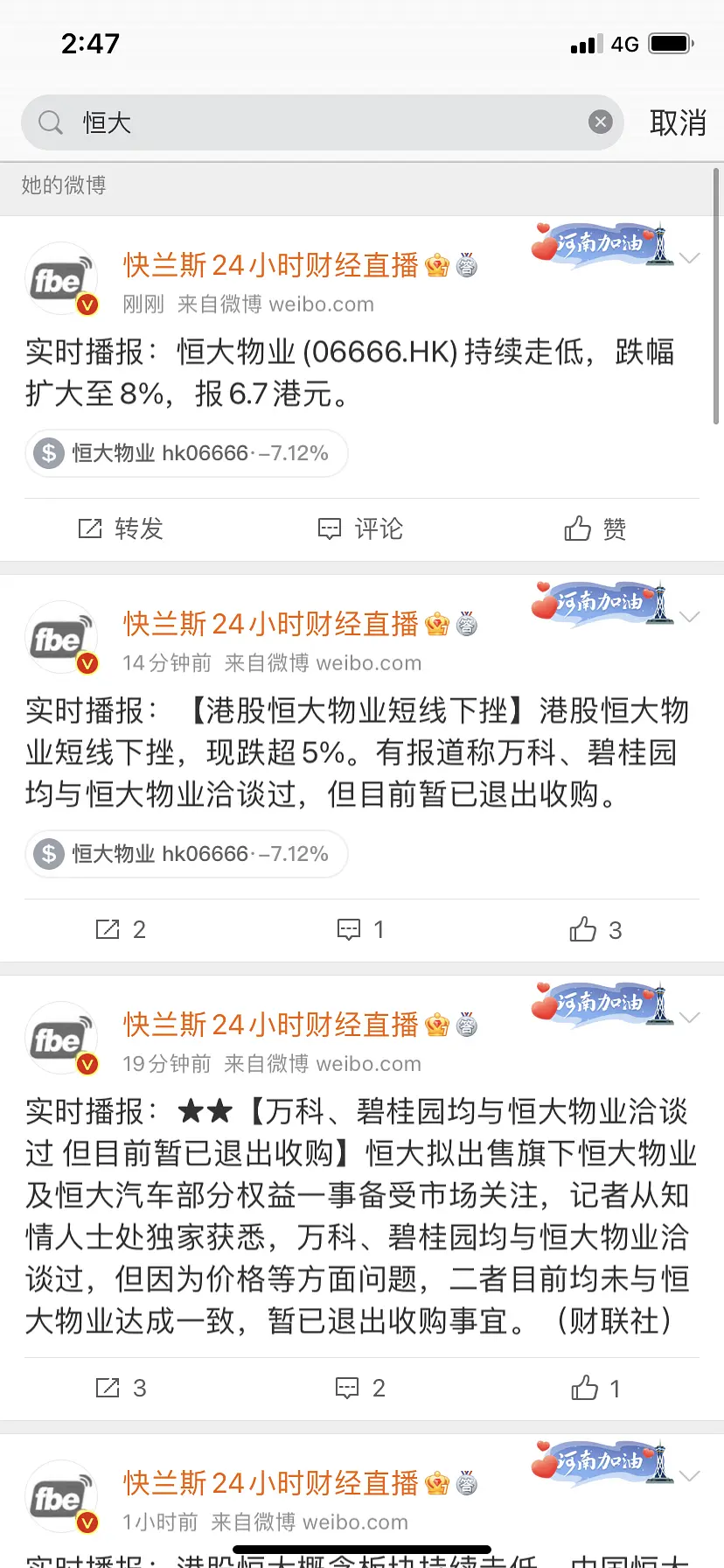The width and height of the screenshot is (724, 1568).
Task: Expand options chevron on the 14分钟前 post
Action: point(690,617)
